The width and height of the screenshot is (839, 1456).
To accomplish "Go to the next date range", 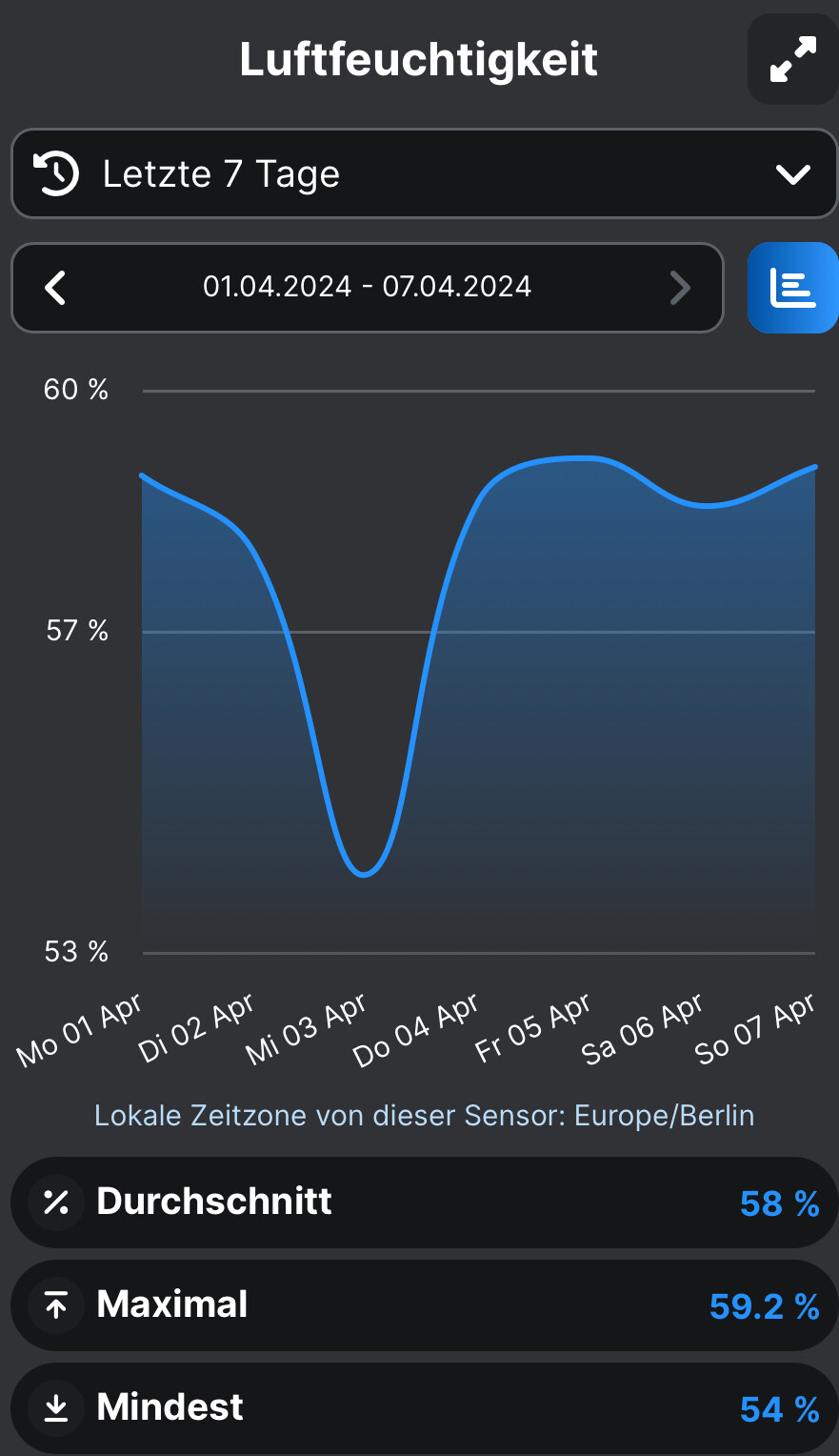I will coord(679,287).
